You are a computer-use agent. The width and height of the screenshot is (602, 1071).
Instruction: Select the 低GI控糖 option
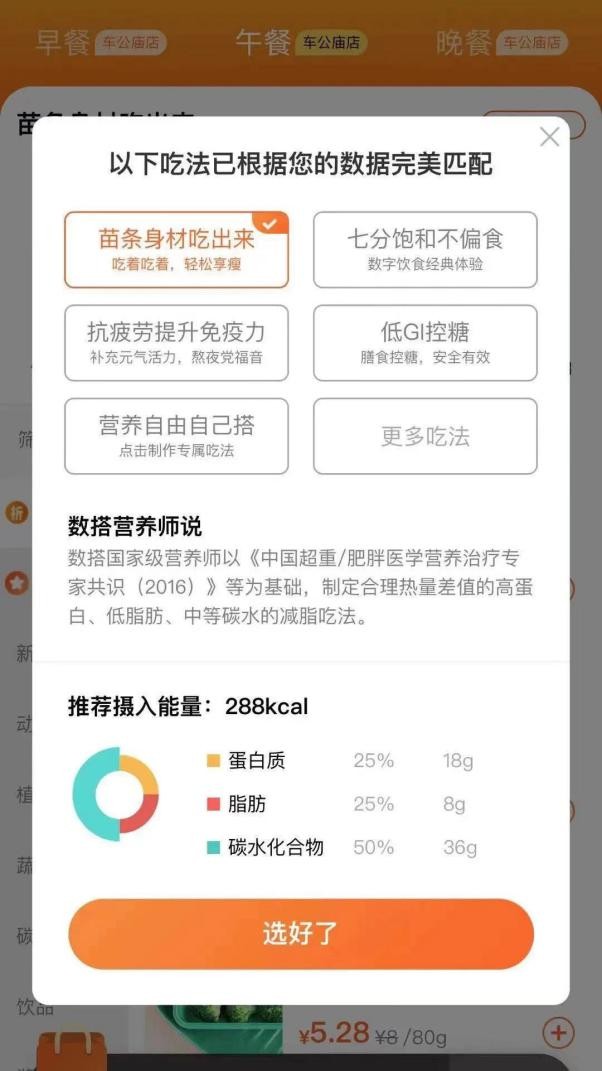[x=425, y=343]
